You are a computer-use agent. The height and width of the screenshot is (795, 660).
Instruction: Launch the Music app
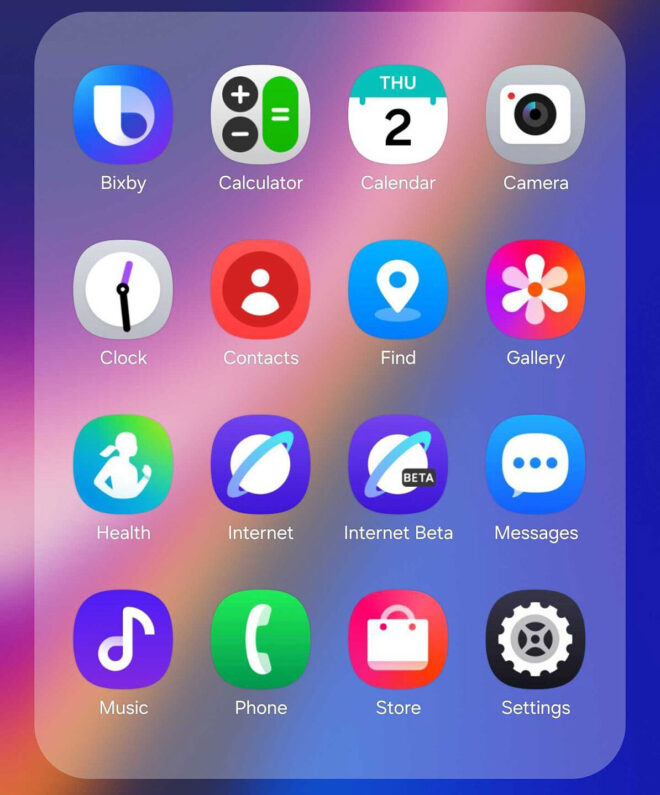point(123,640)
